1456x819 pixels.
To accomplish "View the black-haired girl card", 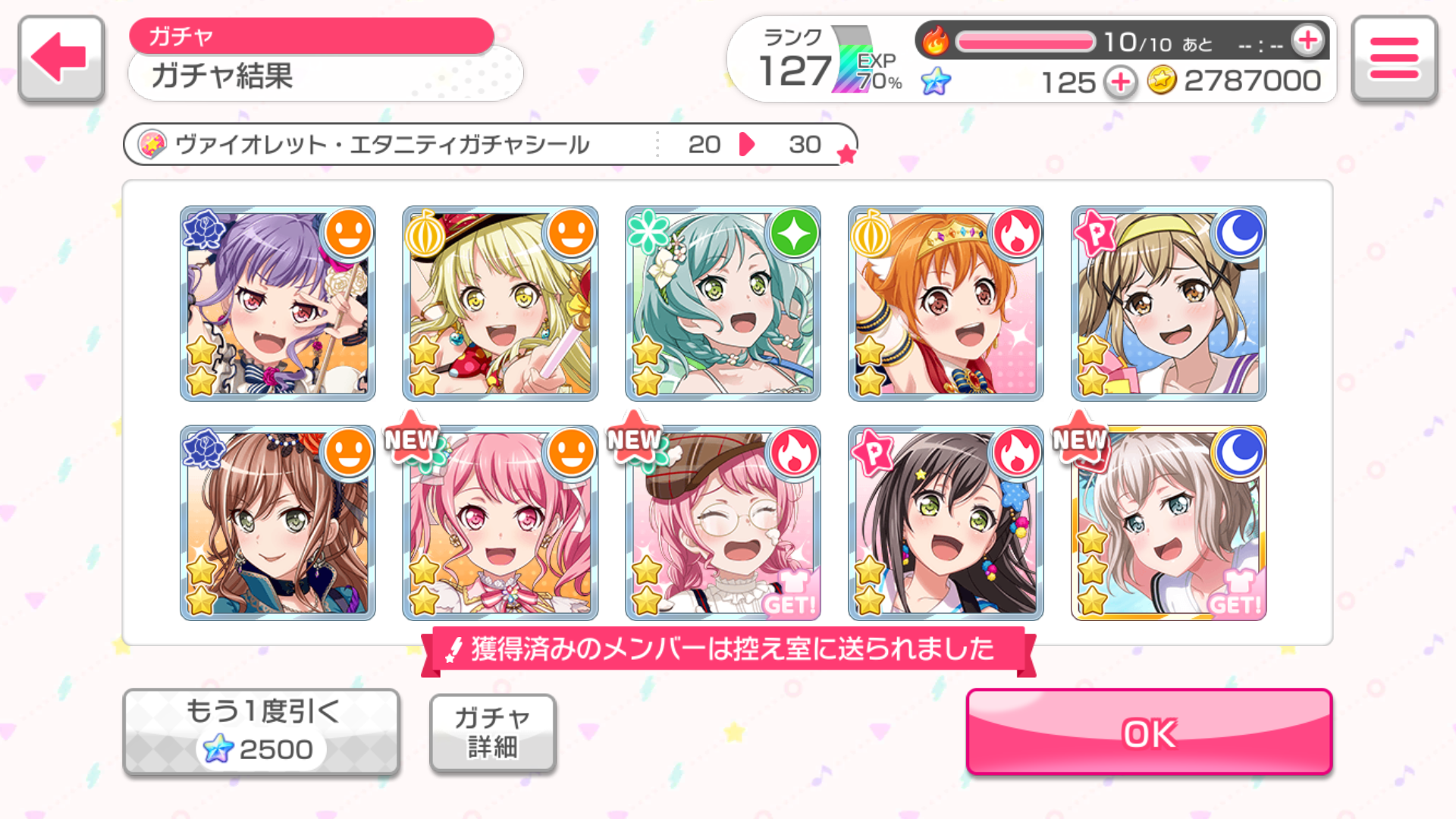I will click(946, 523).
